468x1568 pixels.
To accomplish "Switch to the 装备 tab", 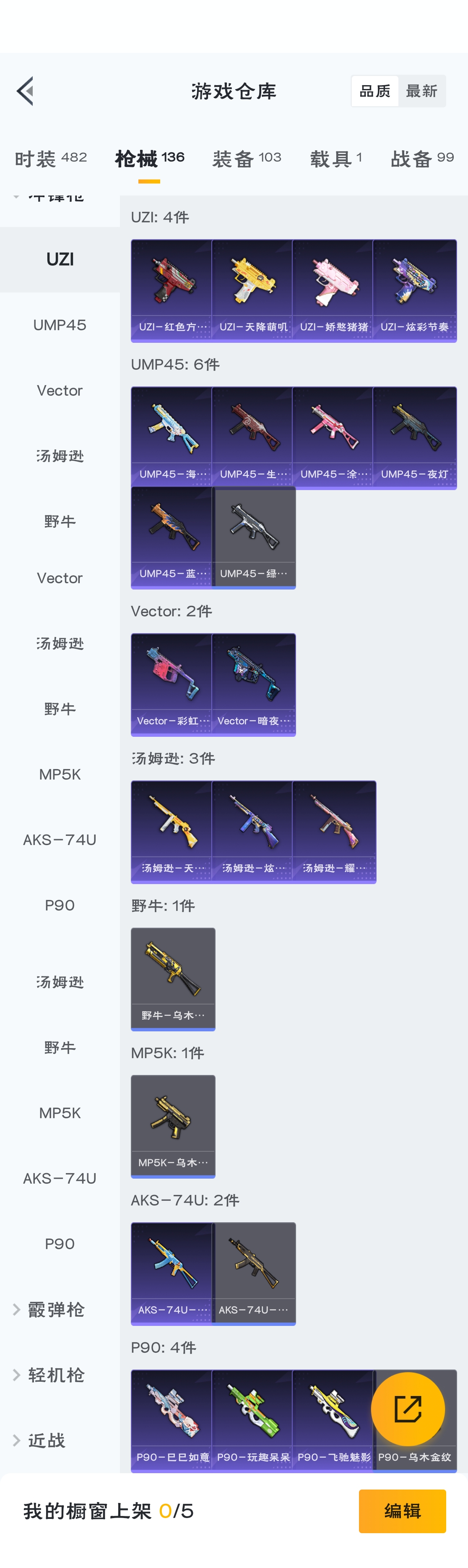I will click(247, 158).
